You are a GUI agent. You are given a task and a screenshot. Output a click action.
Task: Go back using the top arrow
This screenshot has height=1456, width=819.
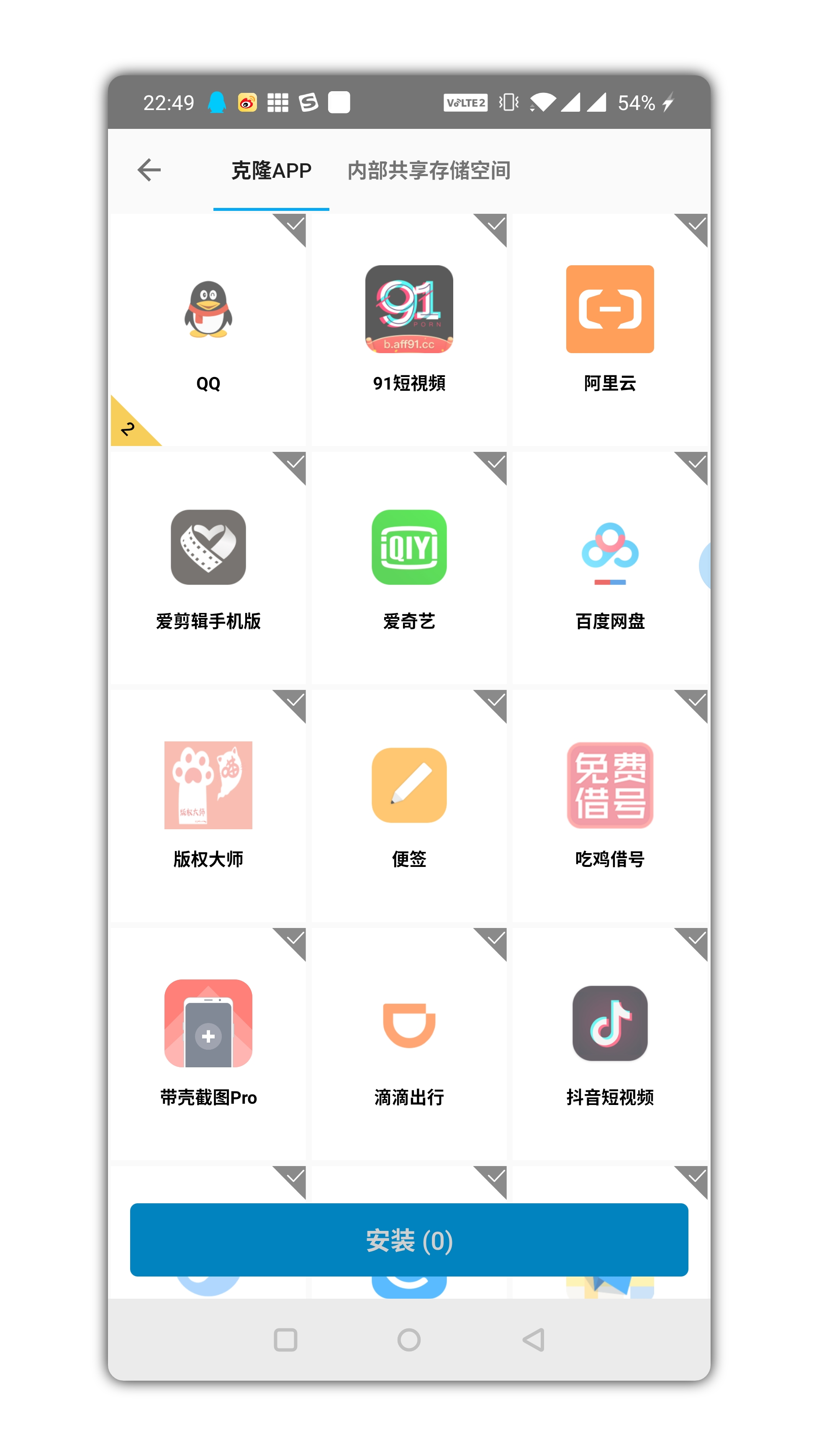[x=149, y=170]
